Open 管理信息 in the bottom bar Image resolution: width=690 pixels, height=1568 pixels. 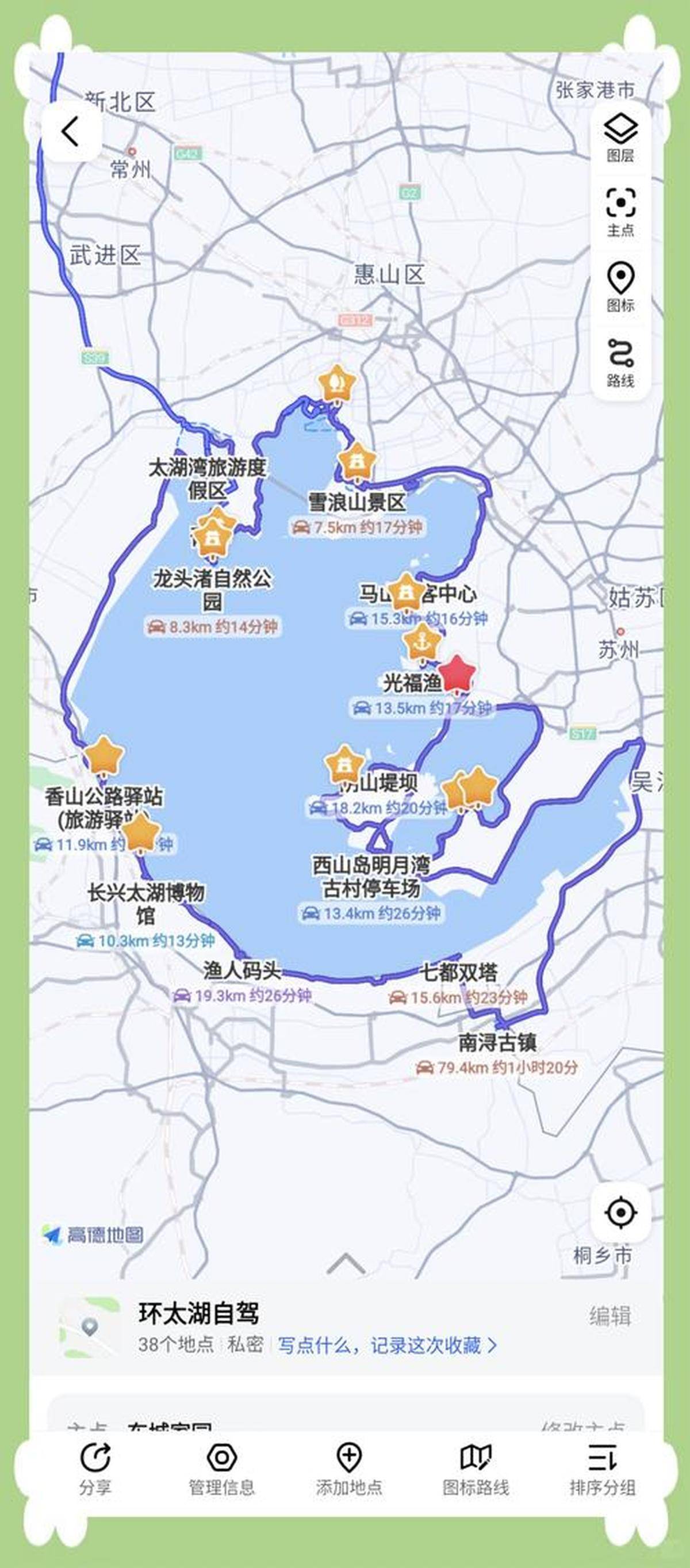(x=221, y=1469)
